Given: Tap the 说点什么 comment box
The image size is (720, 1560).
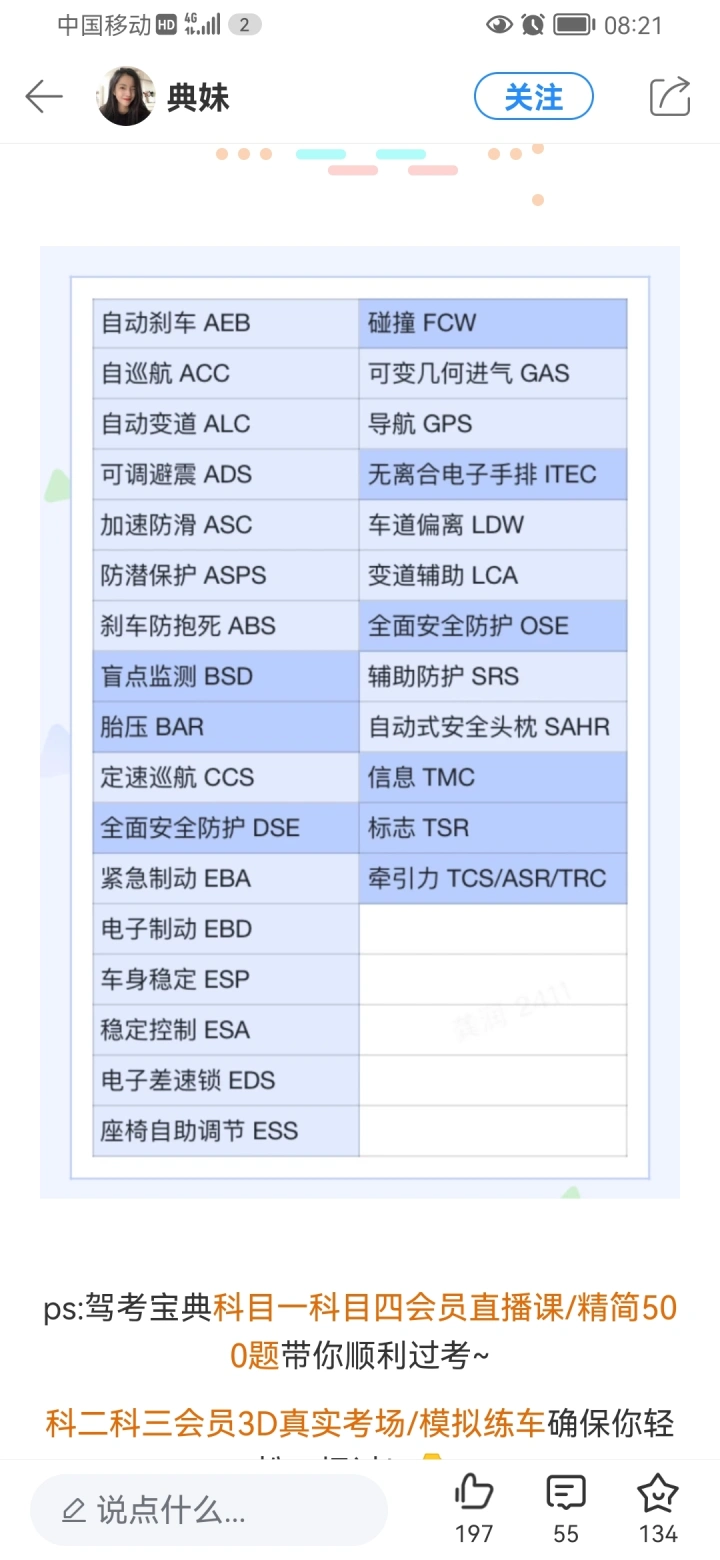Looking at the screenshot, I should tap(208, 1510).
